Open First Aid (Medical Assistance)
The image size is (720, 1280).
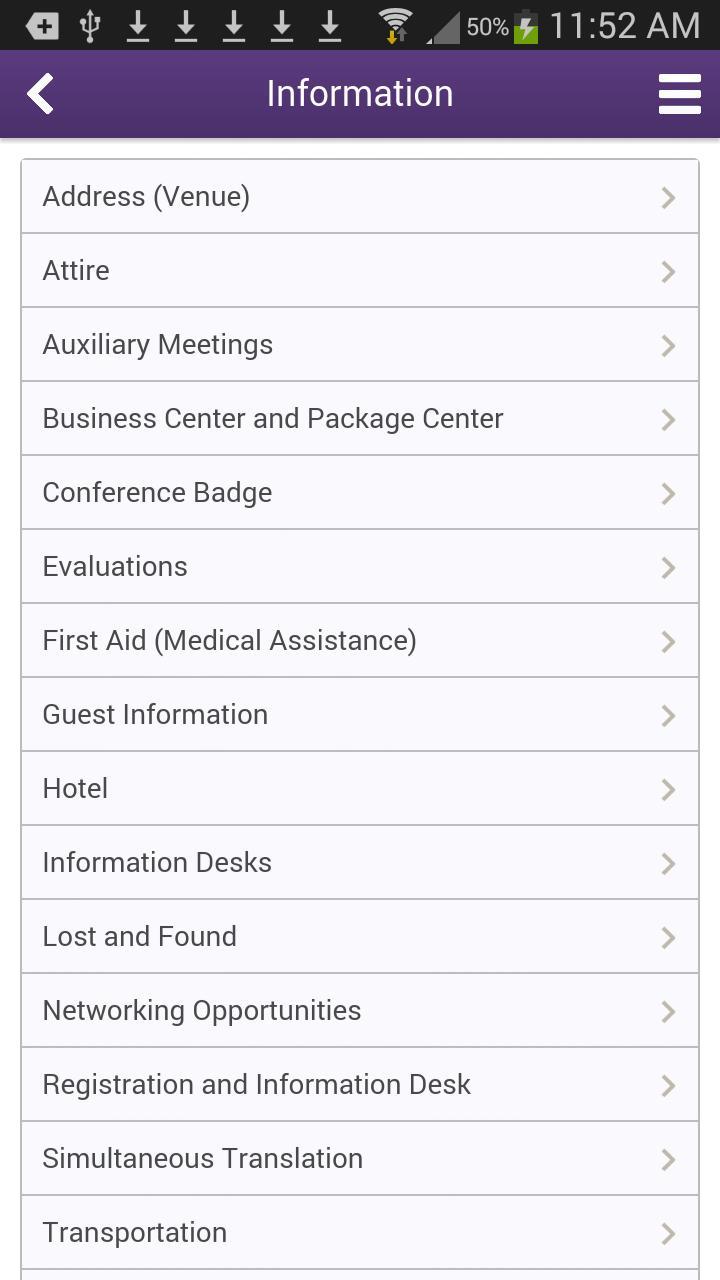(x=360, y=641)
